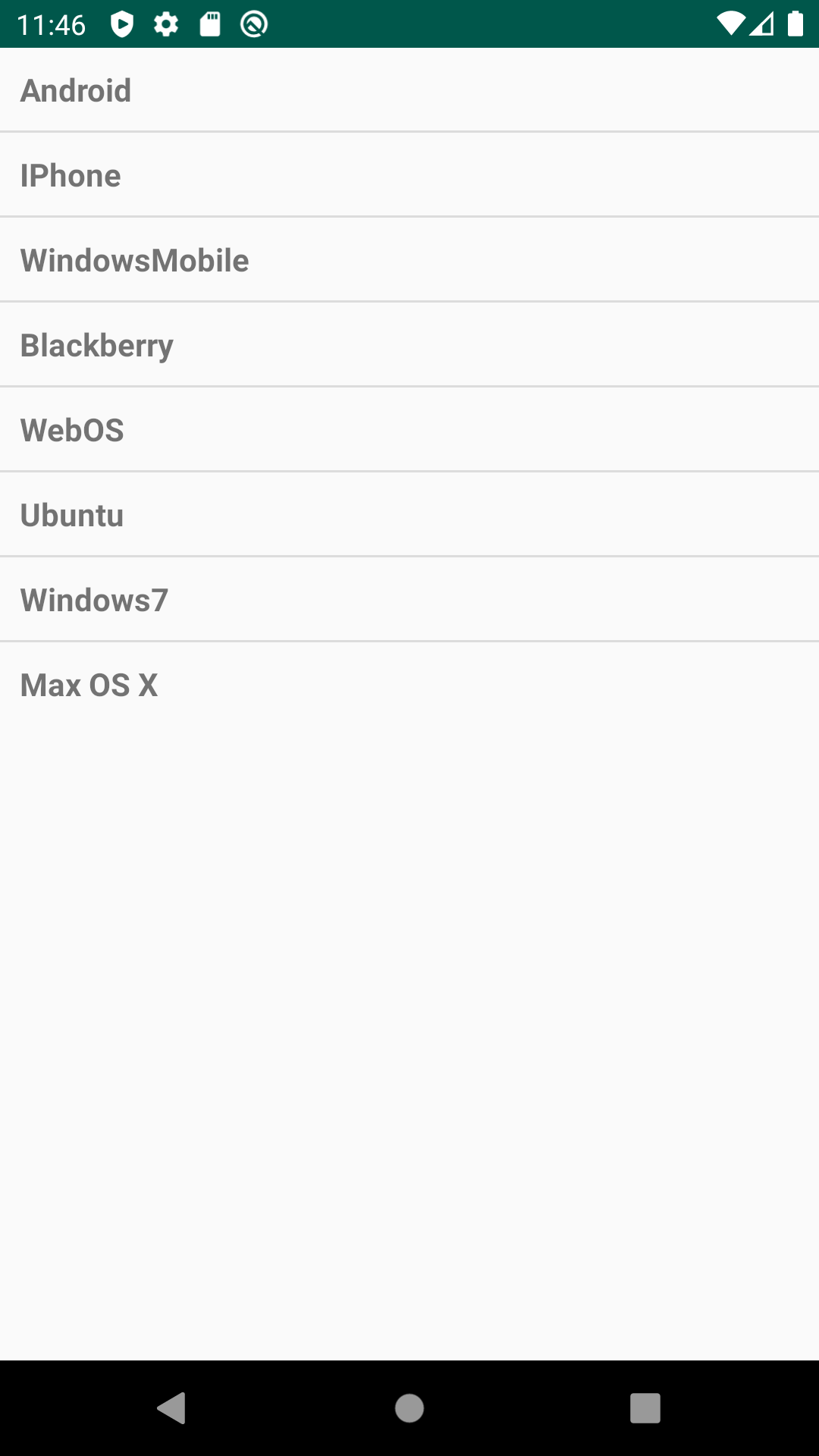Image resolution: width=819 pixels, height=1456 pixels.
Task: Choose the WindowsMobile entry
Action: click(409, 260)
